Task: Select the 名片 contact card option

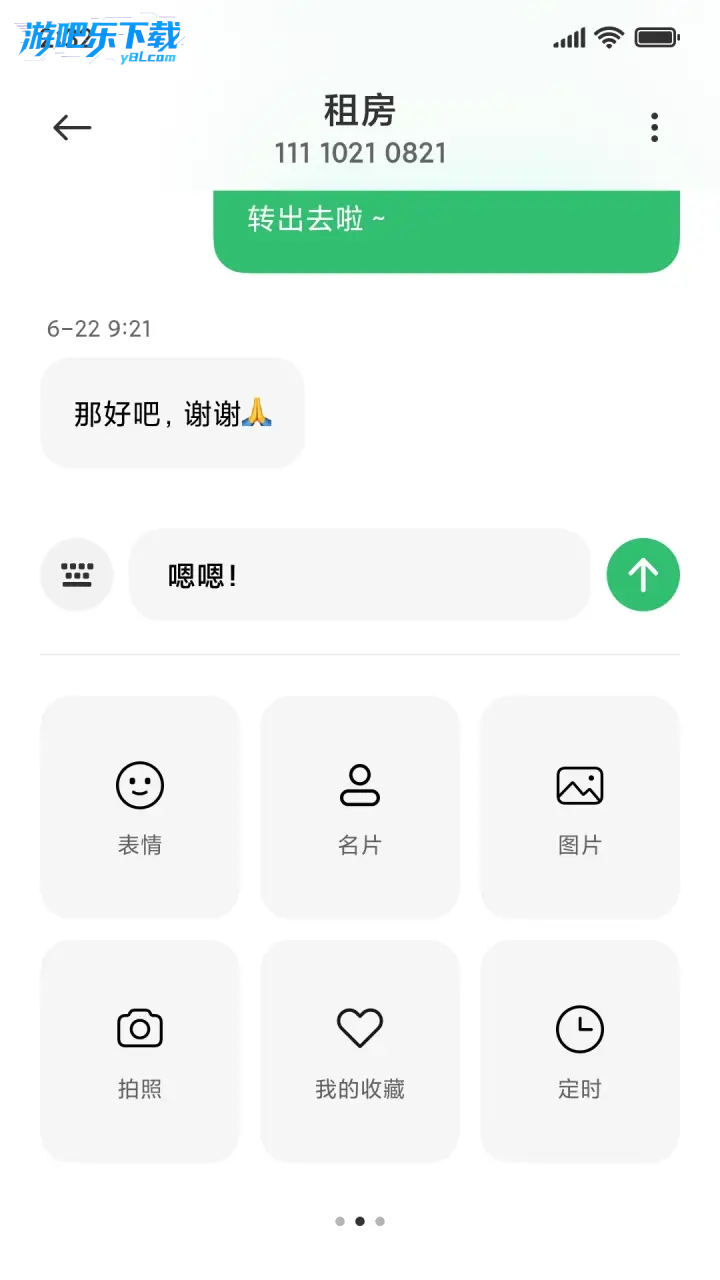Action: point(360,807)
